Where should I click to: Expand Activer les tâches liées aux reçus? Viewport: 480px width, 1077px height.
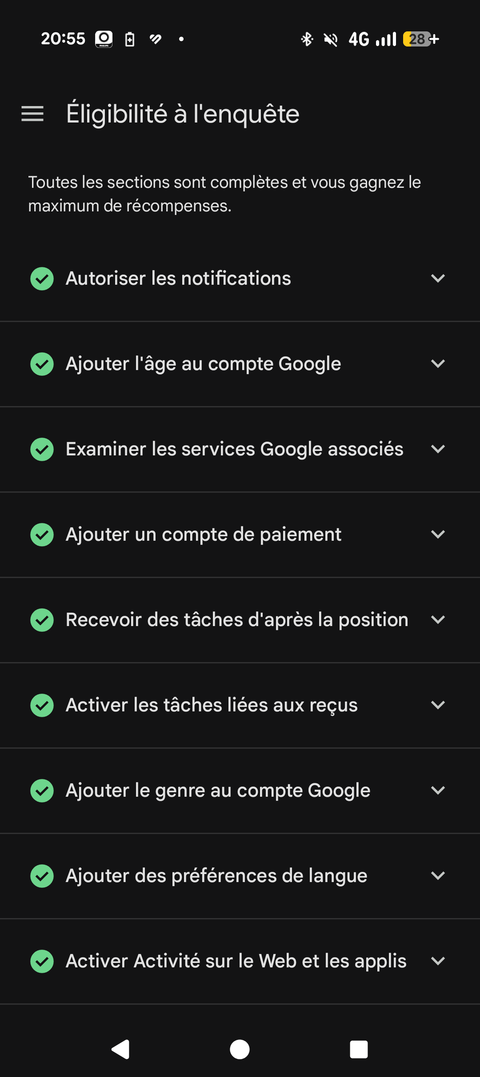point(240,705)
